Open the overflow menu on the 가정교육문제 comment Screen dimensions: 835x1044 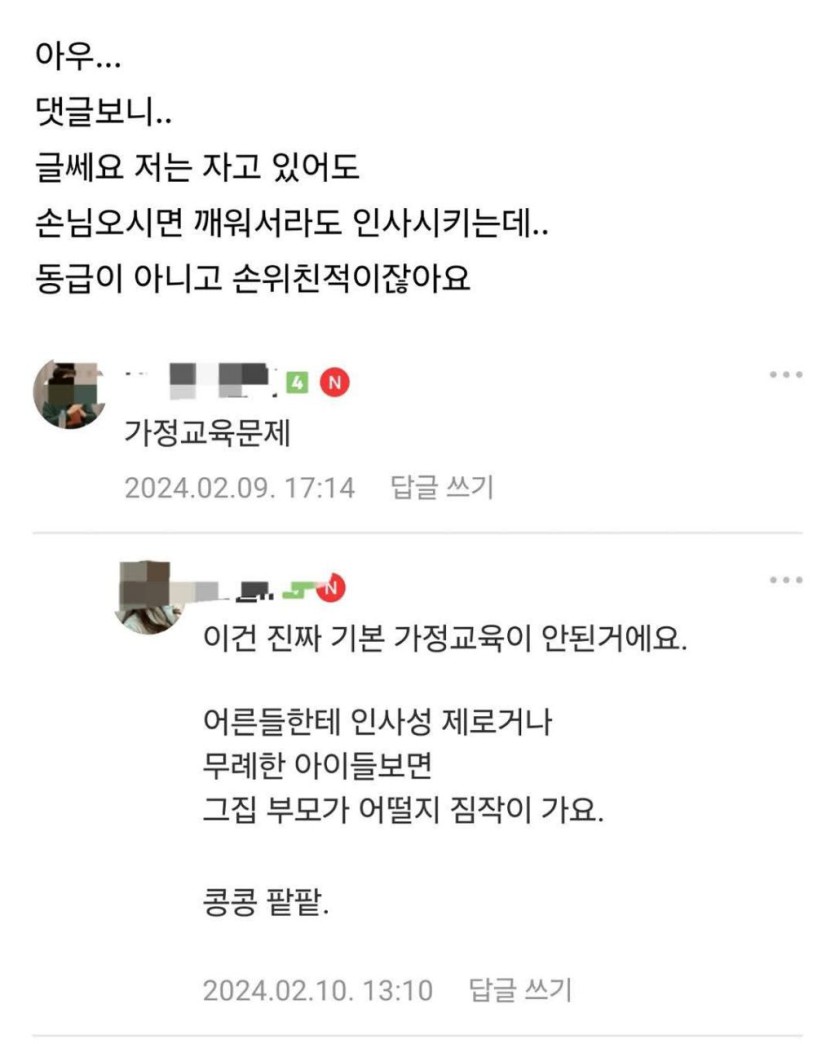pos(785,375)
